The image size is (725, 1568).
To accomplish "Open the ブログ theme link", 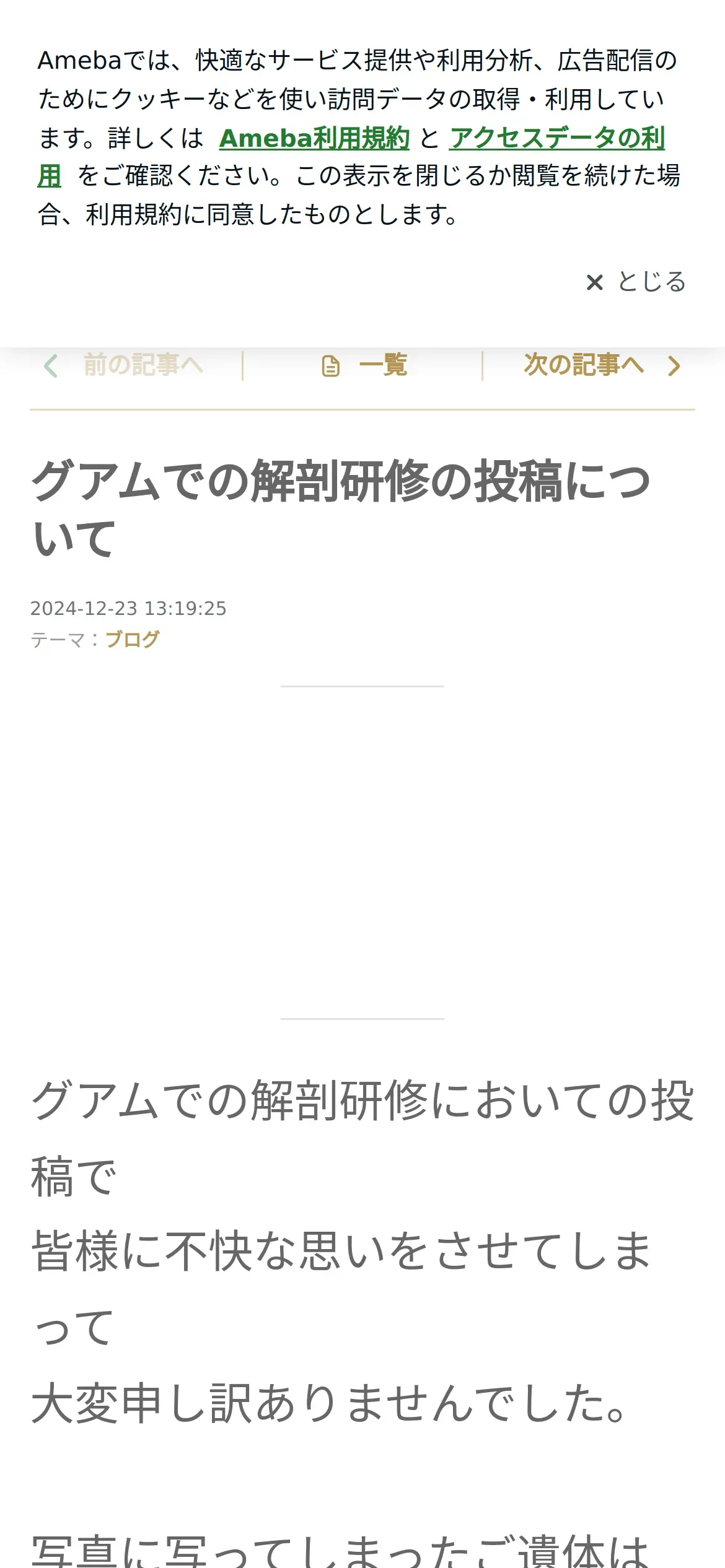I will (x=133, y=639).
